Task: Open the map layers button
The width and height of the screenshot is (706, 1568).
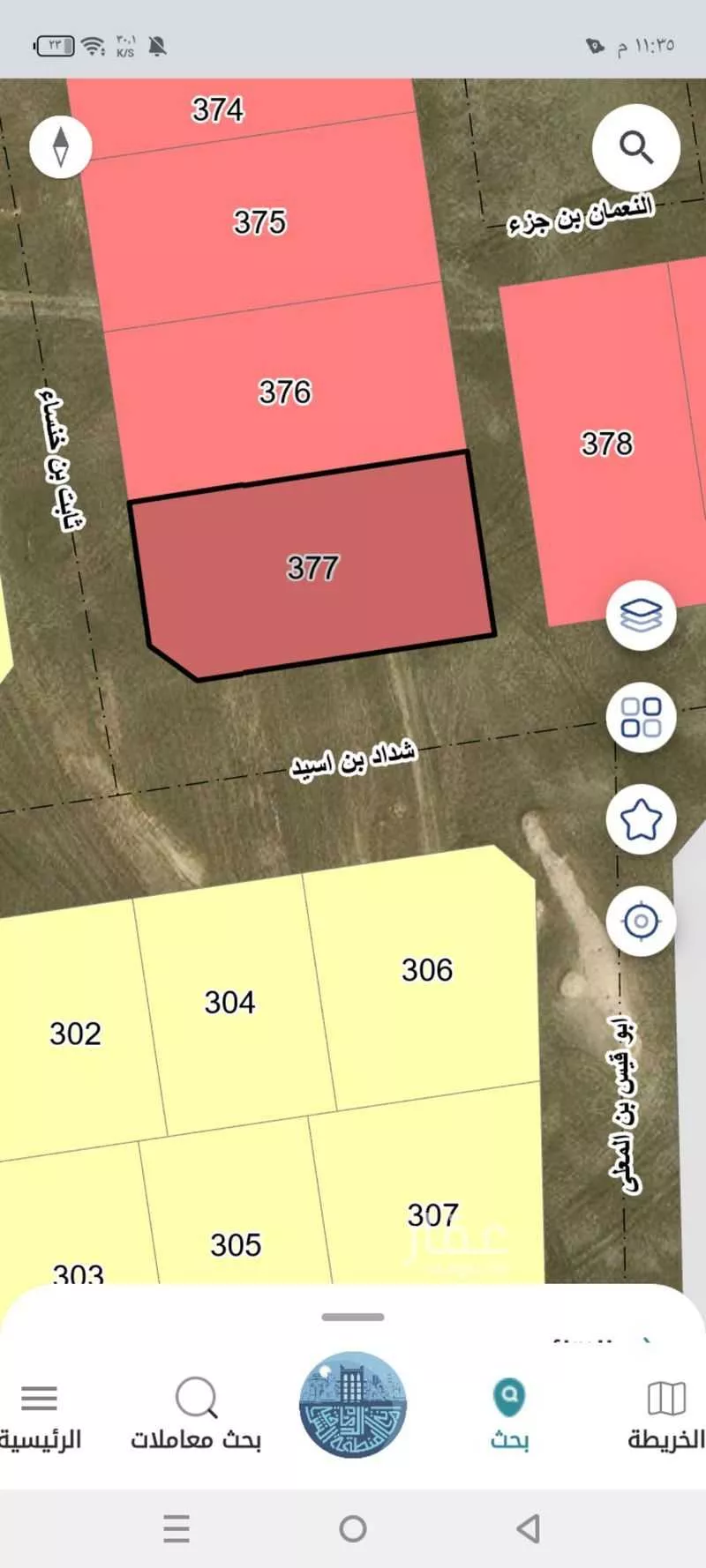Action: pos(641,615)
